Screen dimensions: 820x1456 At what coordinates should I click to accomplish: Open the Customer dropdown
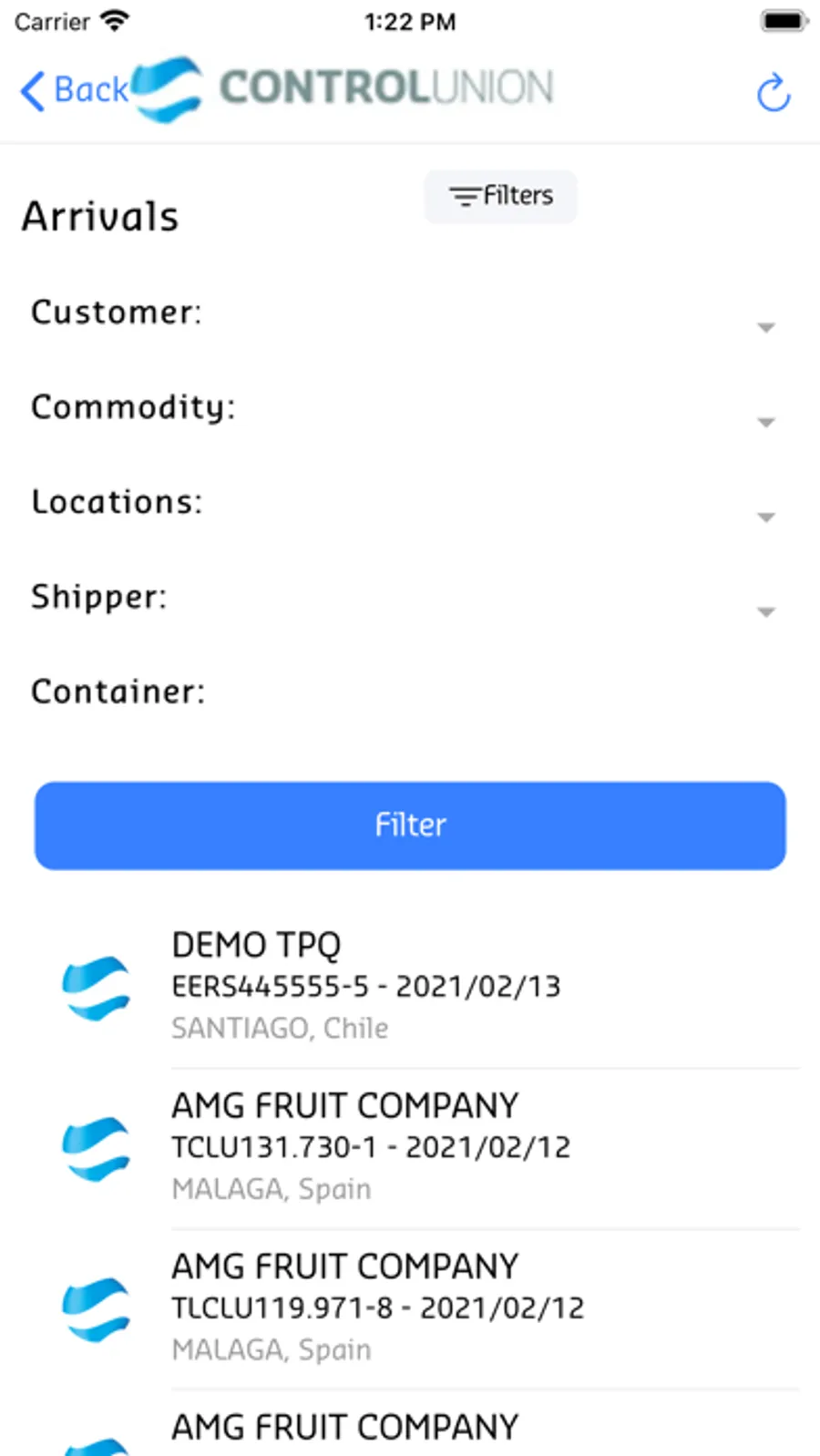(x=765, y=327)
